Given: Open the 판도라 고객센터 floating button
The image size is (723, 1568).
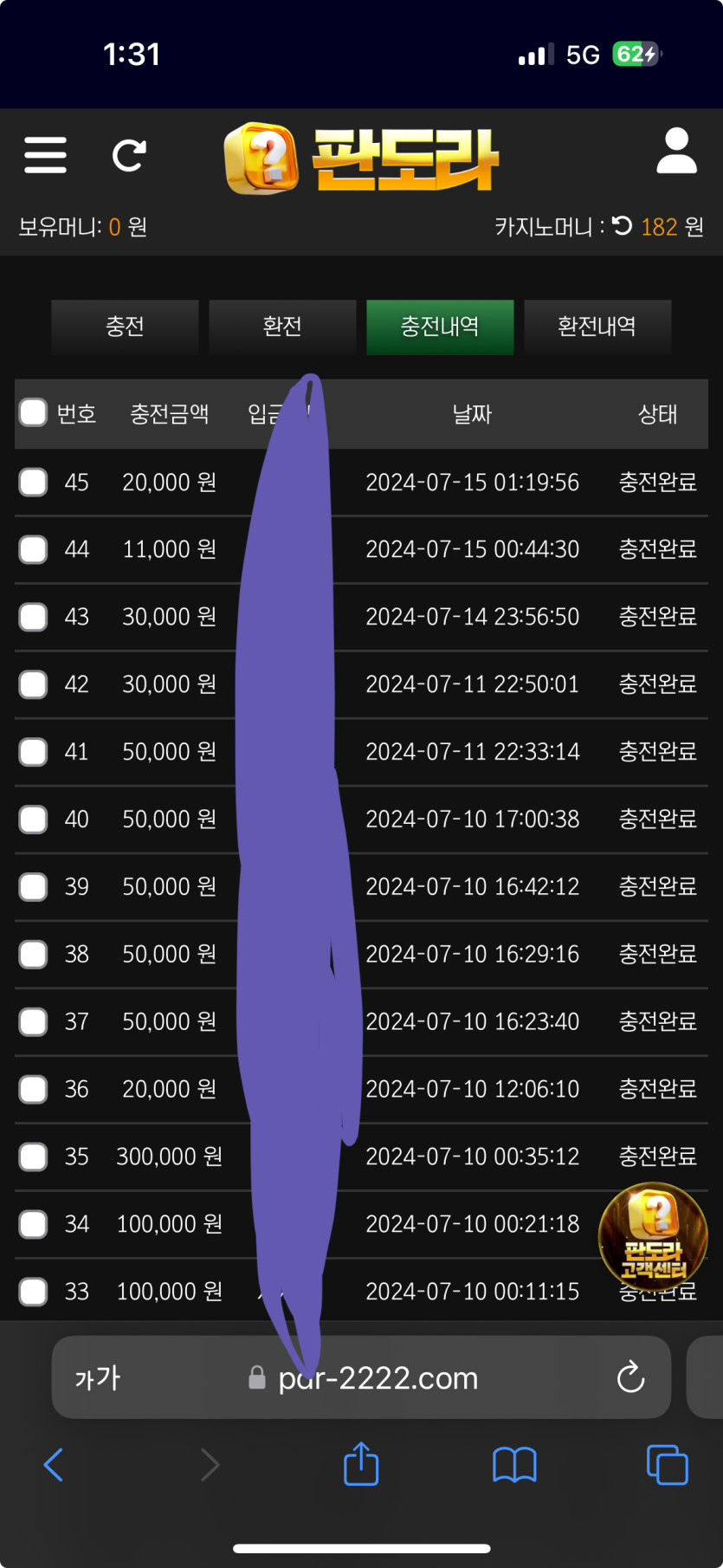Looking at the screenshot, I should [654, 1235].
